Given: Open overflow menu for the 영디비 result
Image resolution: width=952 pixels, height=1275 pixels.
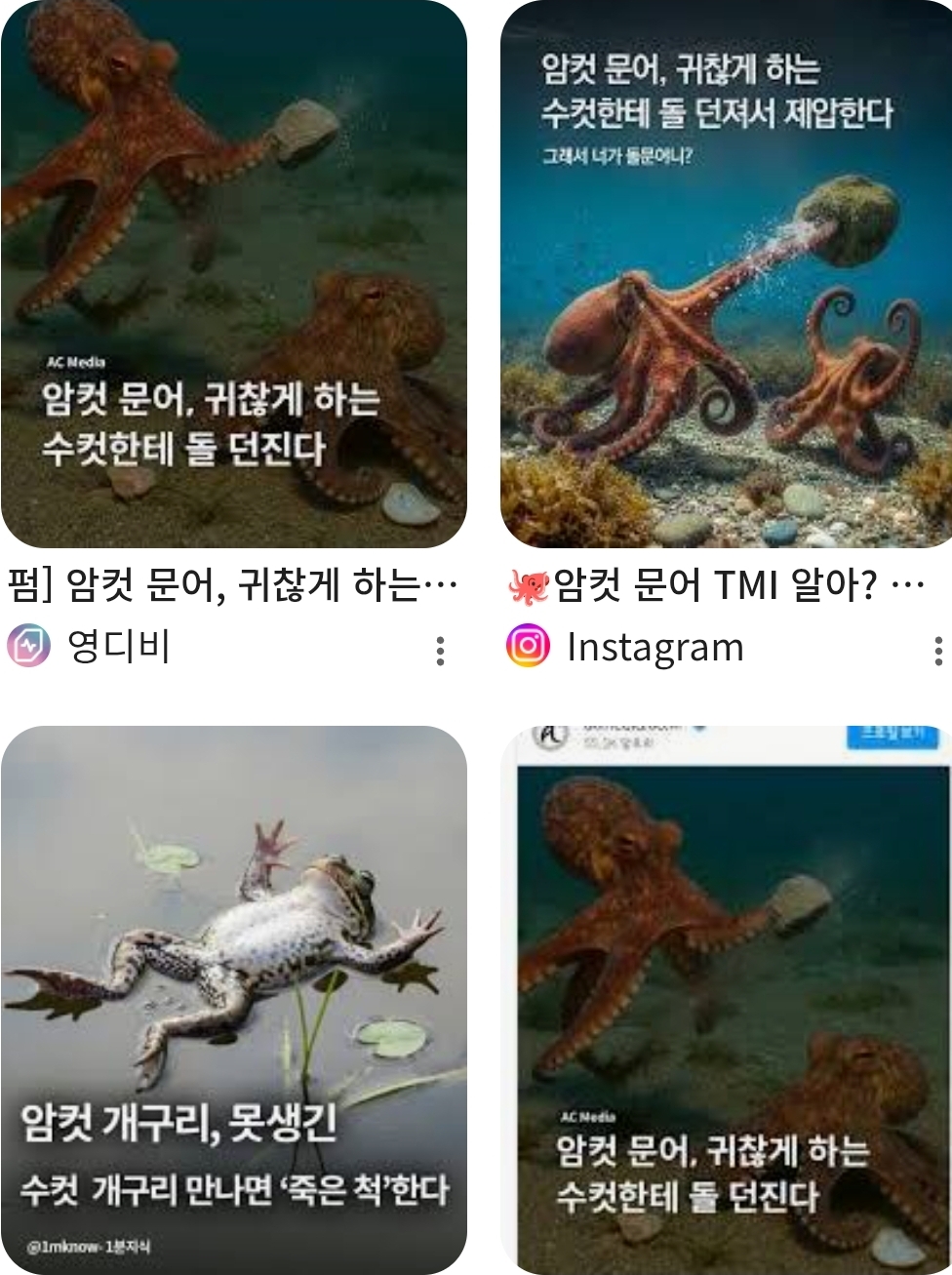Looking at the screenshot, I should tap(441, 650).
